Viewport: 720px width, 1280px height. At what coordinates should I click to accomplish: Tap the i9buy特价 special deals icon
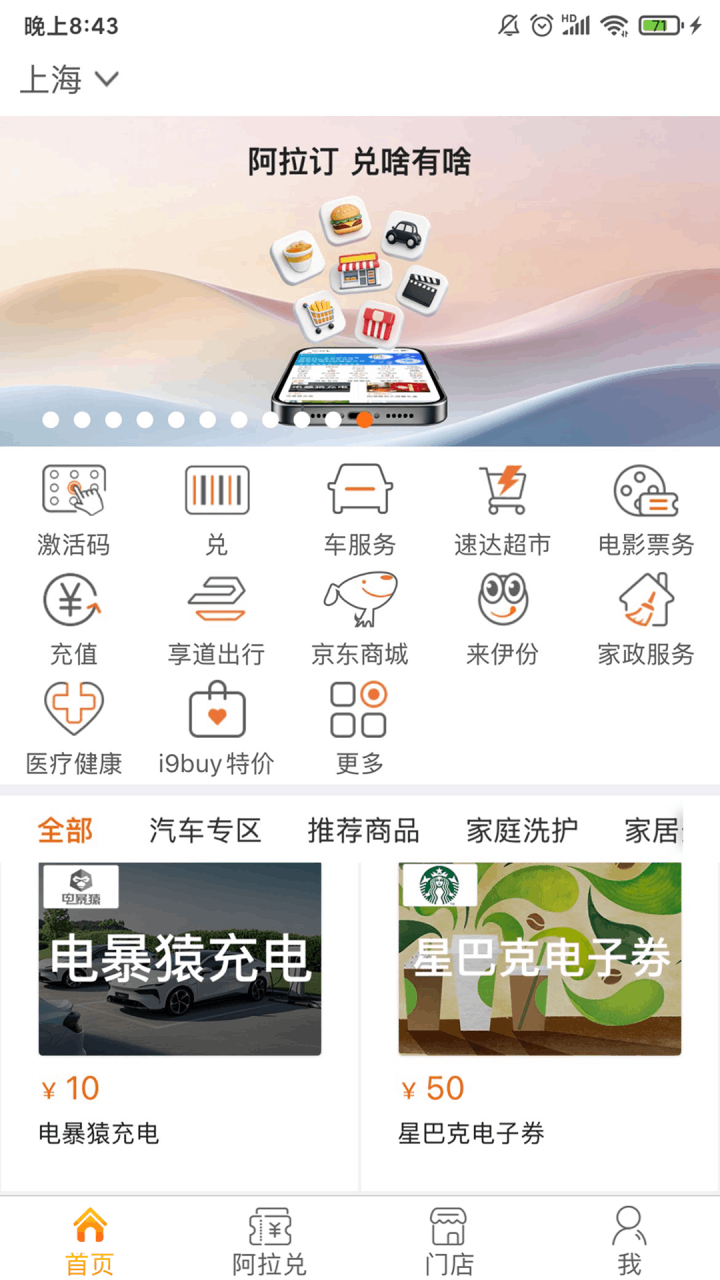[x=216, y=726]
